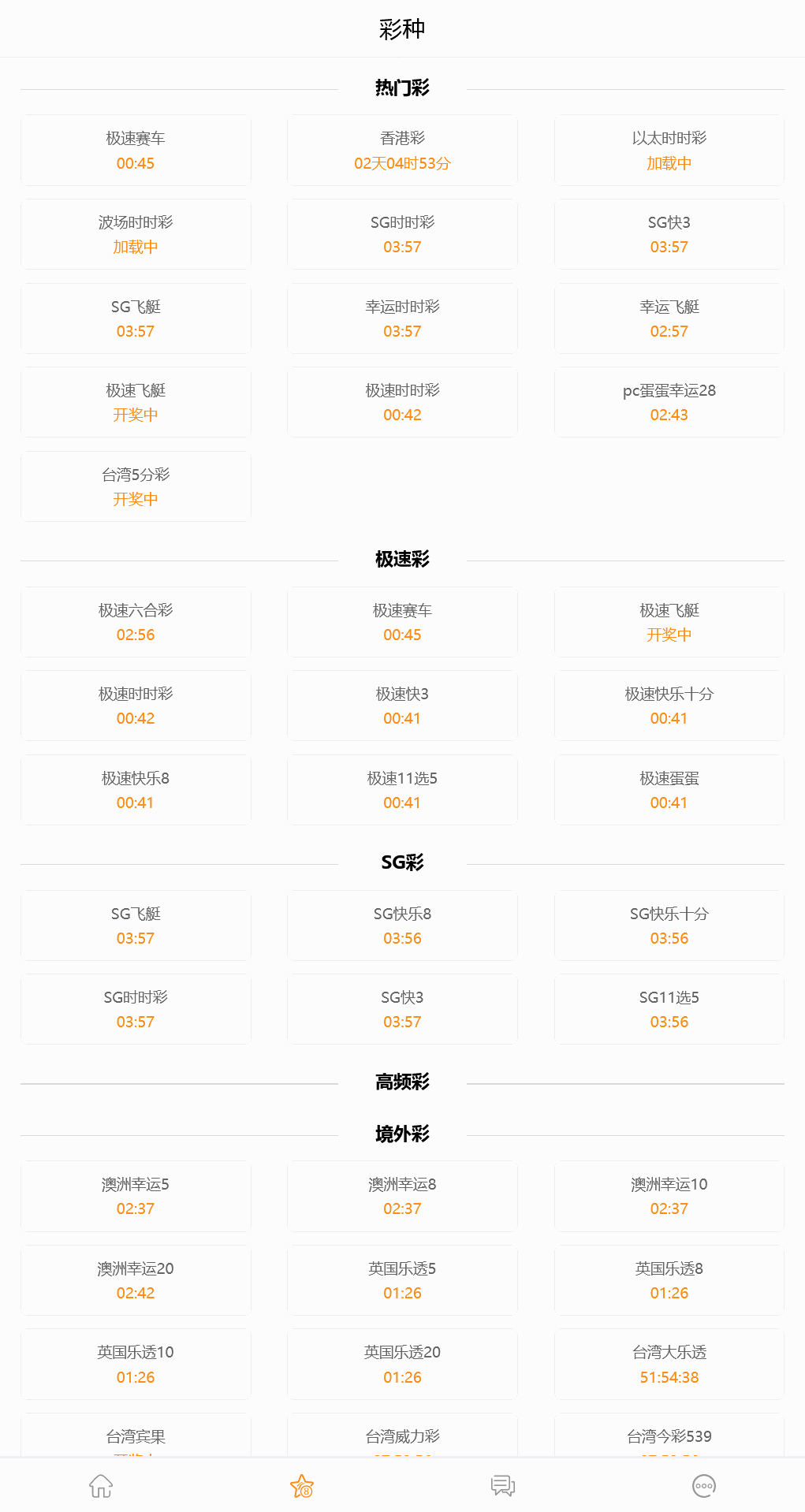Open the 台湾5分彩 card
The image size is (805, 1512).
pyautogui.click(x=135, y=486)
